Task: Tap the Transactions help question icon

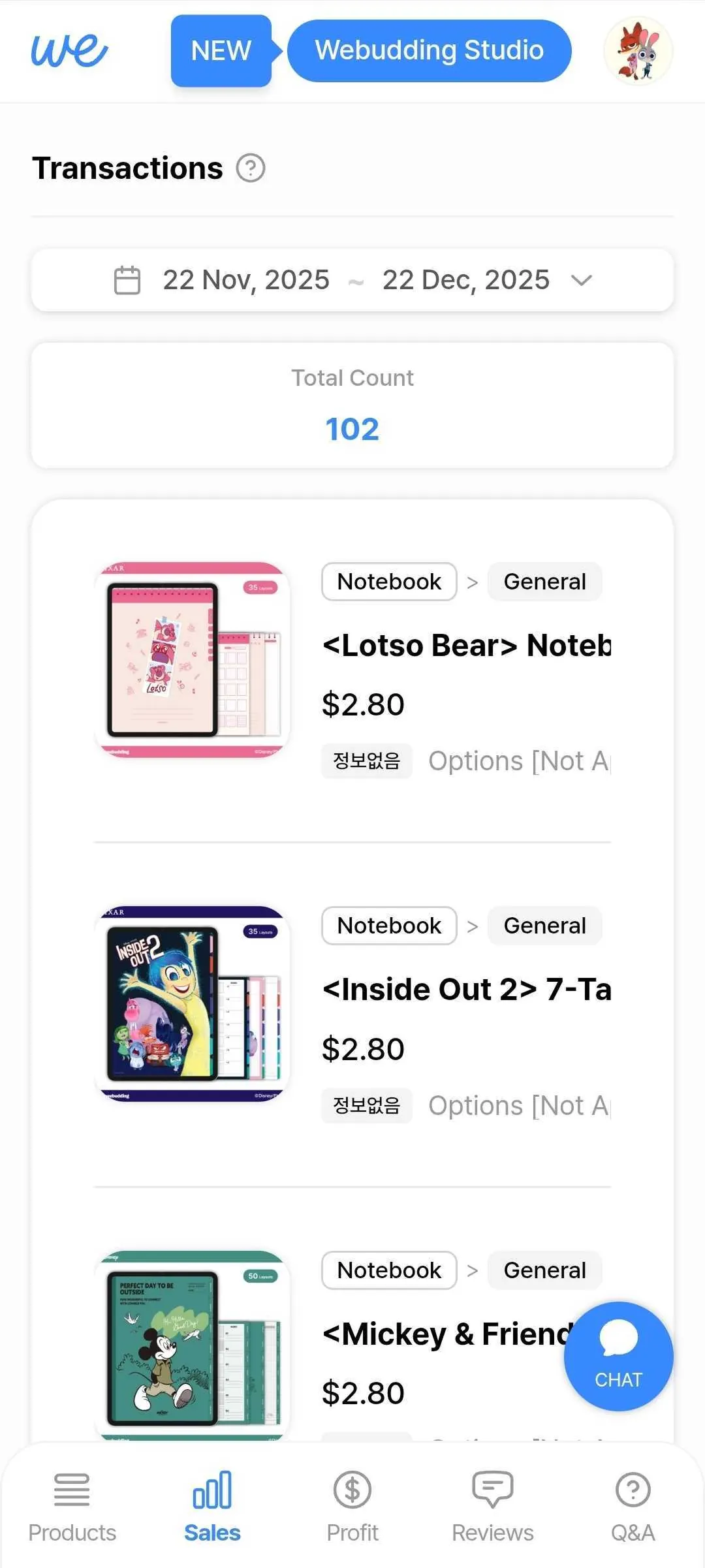Action: coord(251,168)
